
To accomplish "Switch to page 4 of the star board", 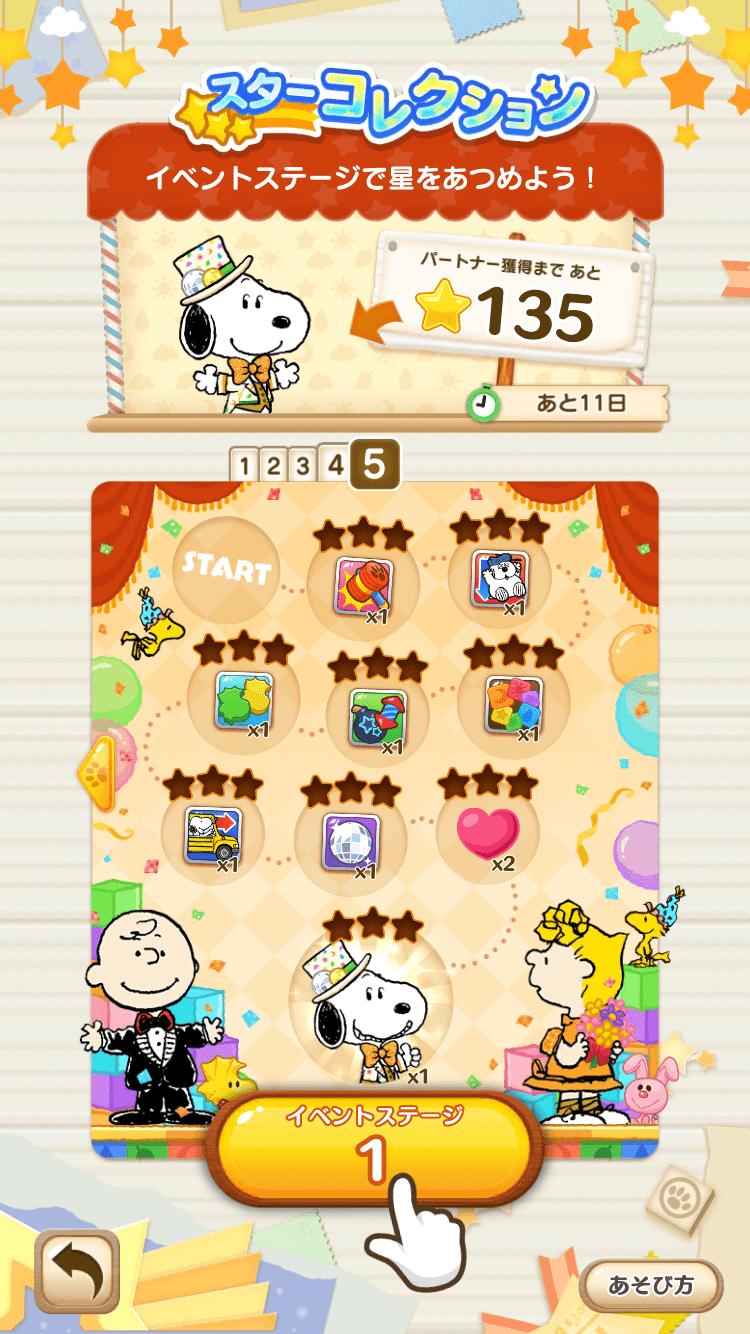I will 336,465.
